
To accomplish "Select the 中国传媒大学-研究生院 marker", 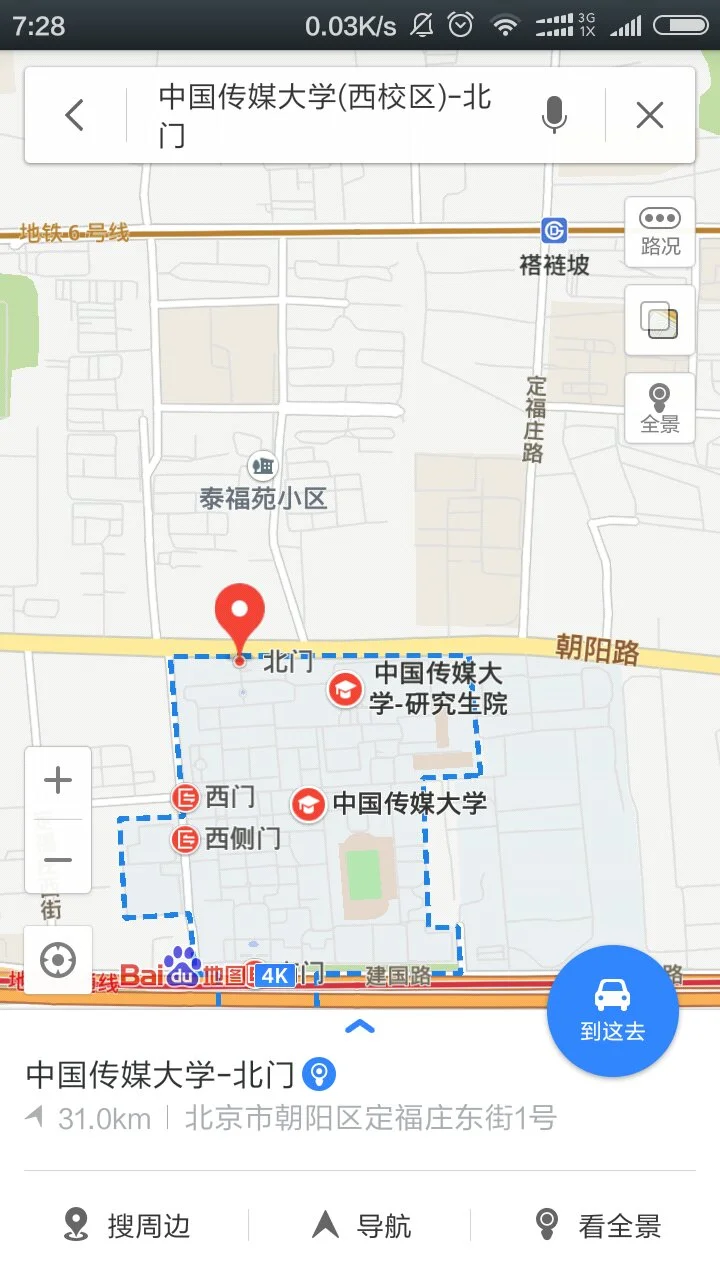I will 344,688.
